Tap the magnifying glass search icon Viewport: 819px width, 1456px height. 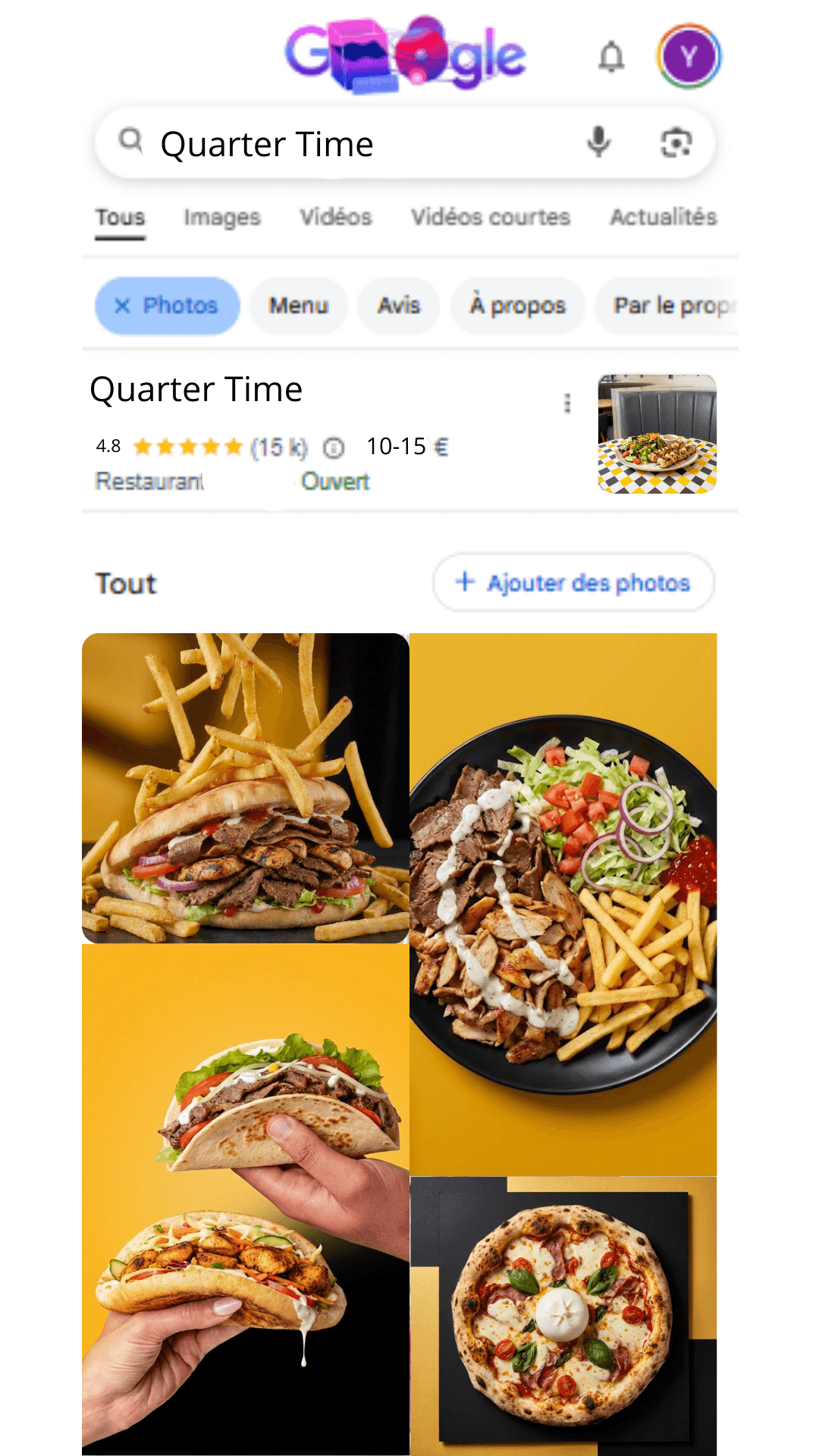131,141
